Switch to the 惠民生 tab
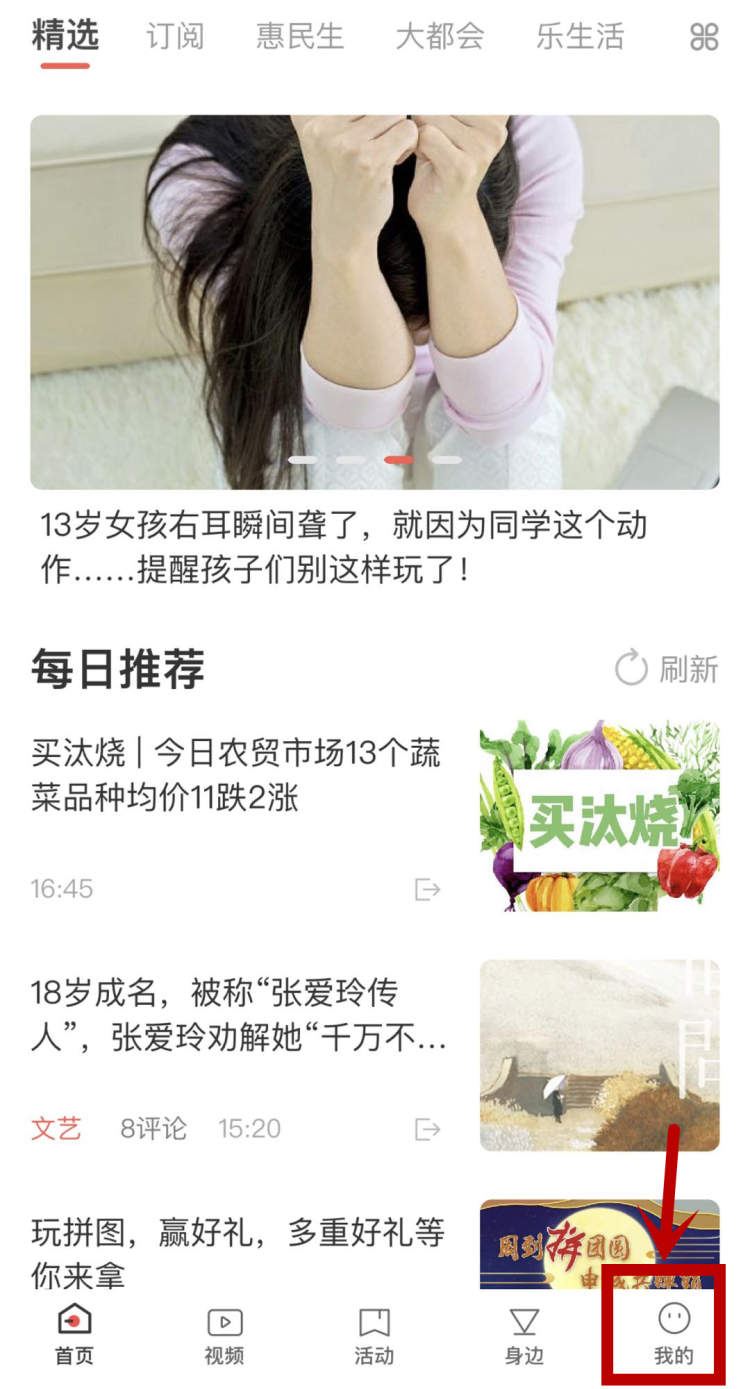 pyautogui.click(x=300, y=37)
